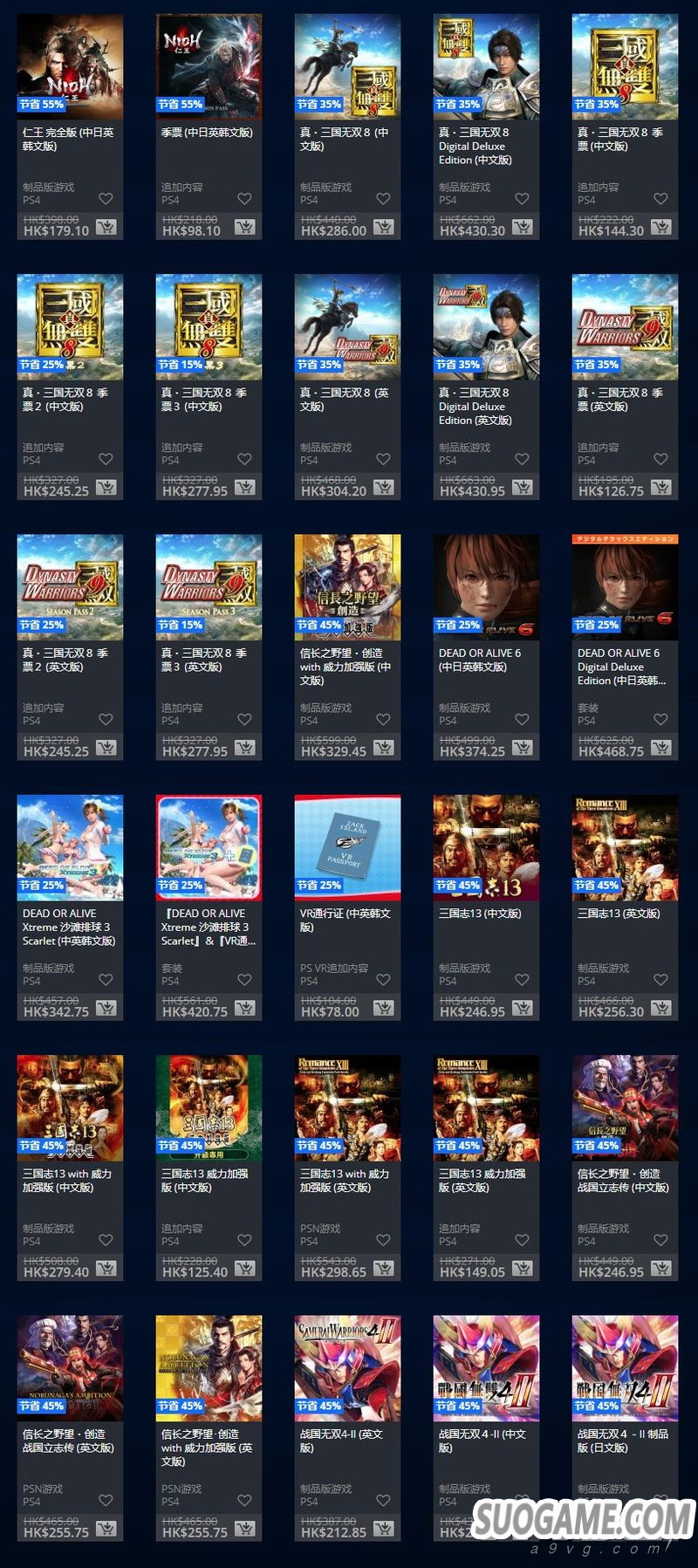Open the 战国无双4-II (英文版) card
Image resolution: width=698 pixels, height=1568 pixels.
pos(347,1368)
